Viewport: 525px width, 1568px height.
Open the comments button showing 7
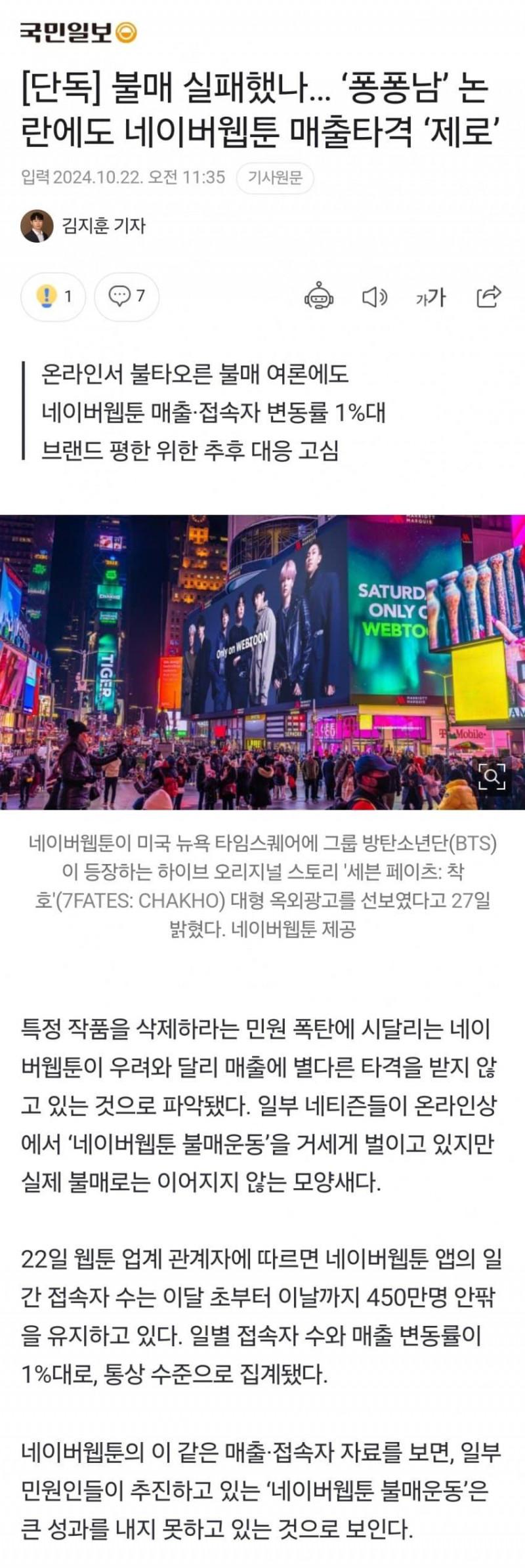click(127, 297)
